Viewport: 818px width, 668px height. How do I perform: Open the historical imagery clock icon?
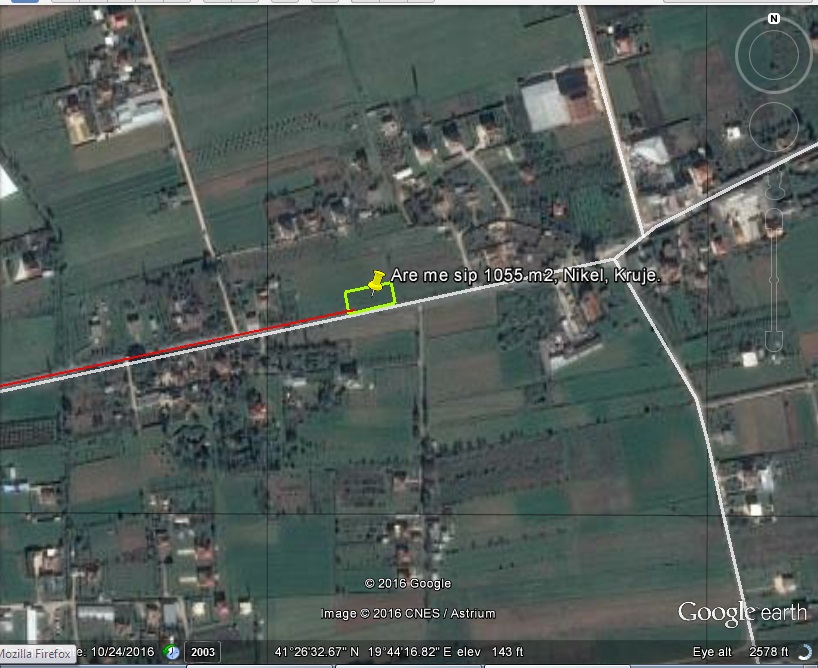coord(173,651)
